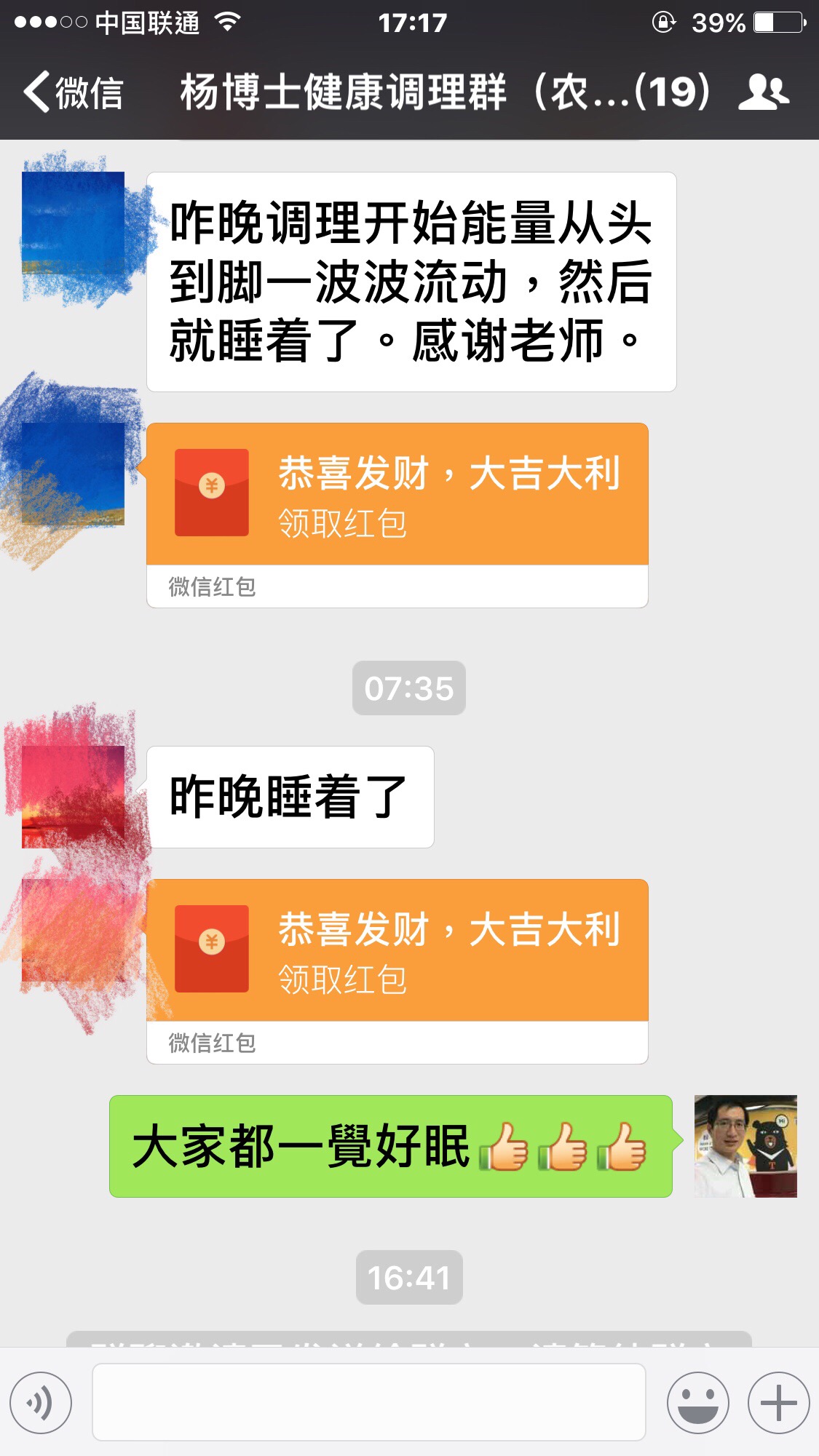Tap the avatar beside 昨晚调理开始能量 message

pyautogui.click(x=73, y=223)
